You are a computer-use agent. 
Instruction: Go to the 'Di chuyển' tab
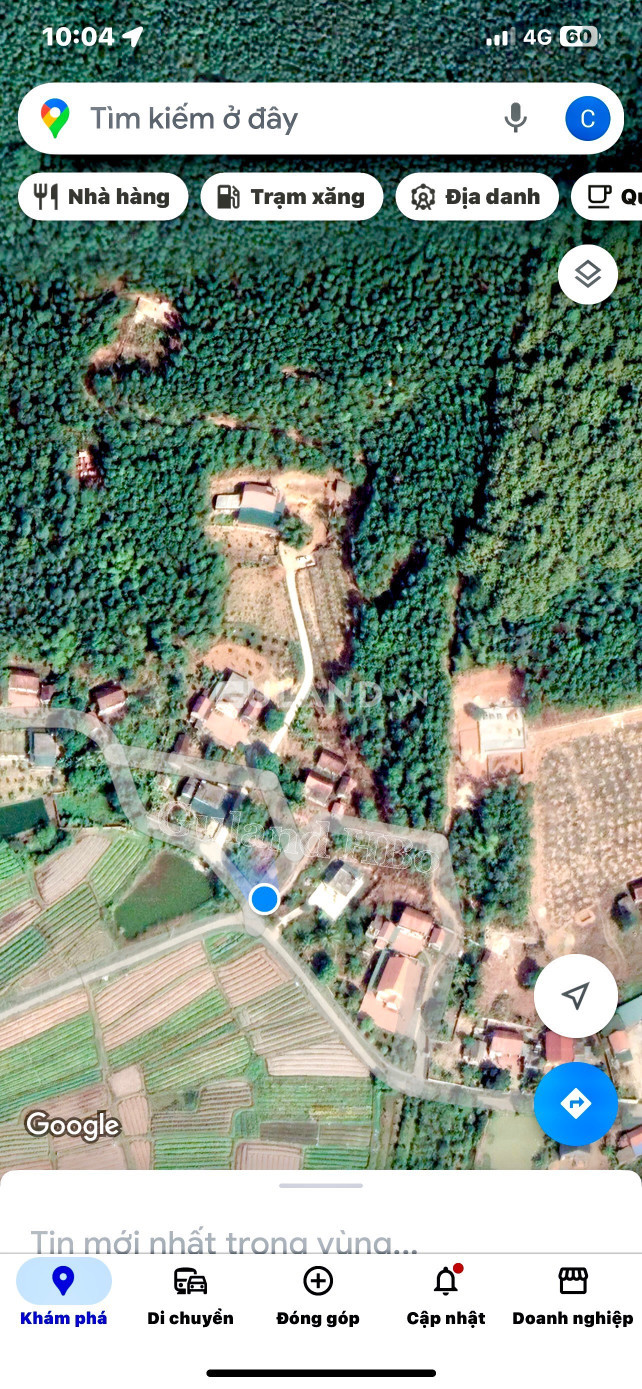pos(190,1295)
